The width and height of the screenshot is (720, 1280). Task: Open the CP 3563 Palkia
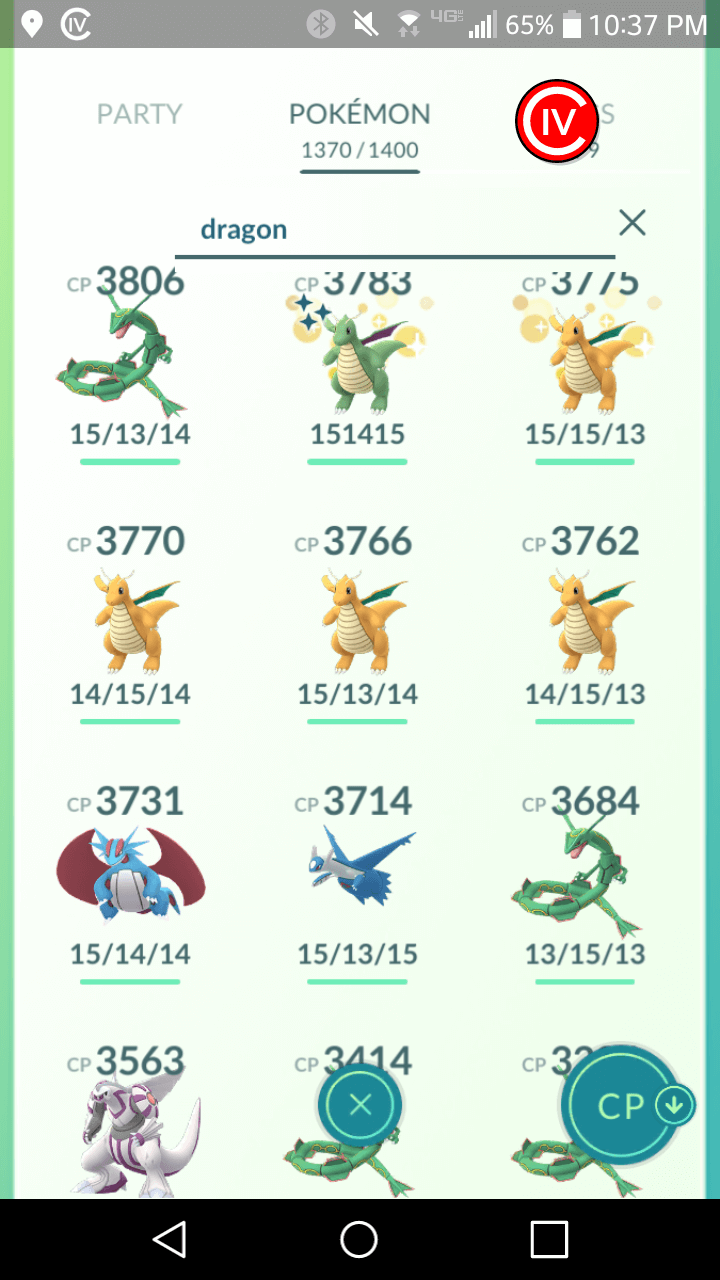(131, 1120)
